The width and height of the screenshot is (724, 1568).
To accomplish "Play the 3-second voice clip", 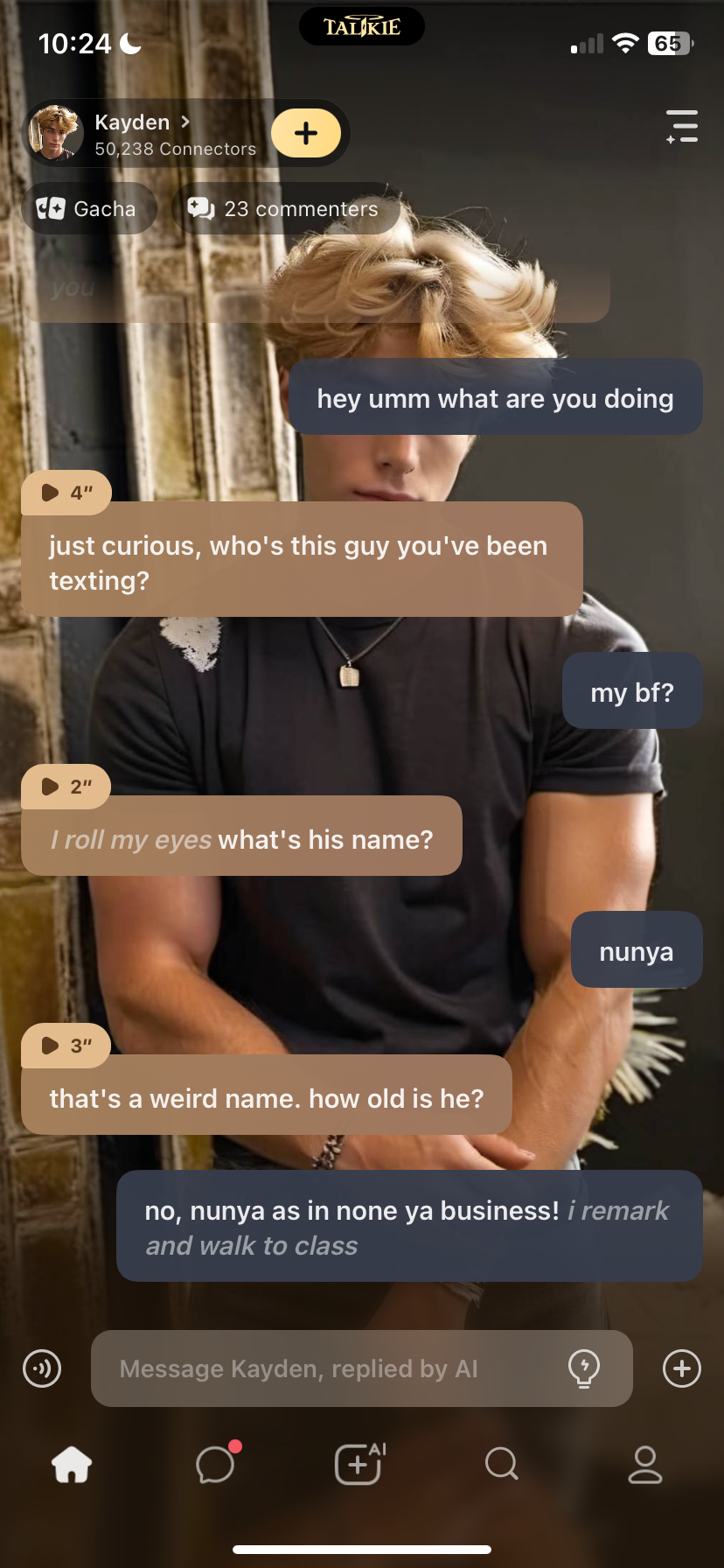I will click(x=66, y=1046).
